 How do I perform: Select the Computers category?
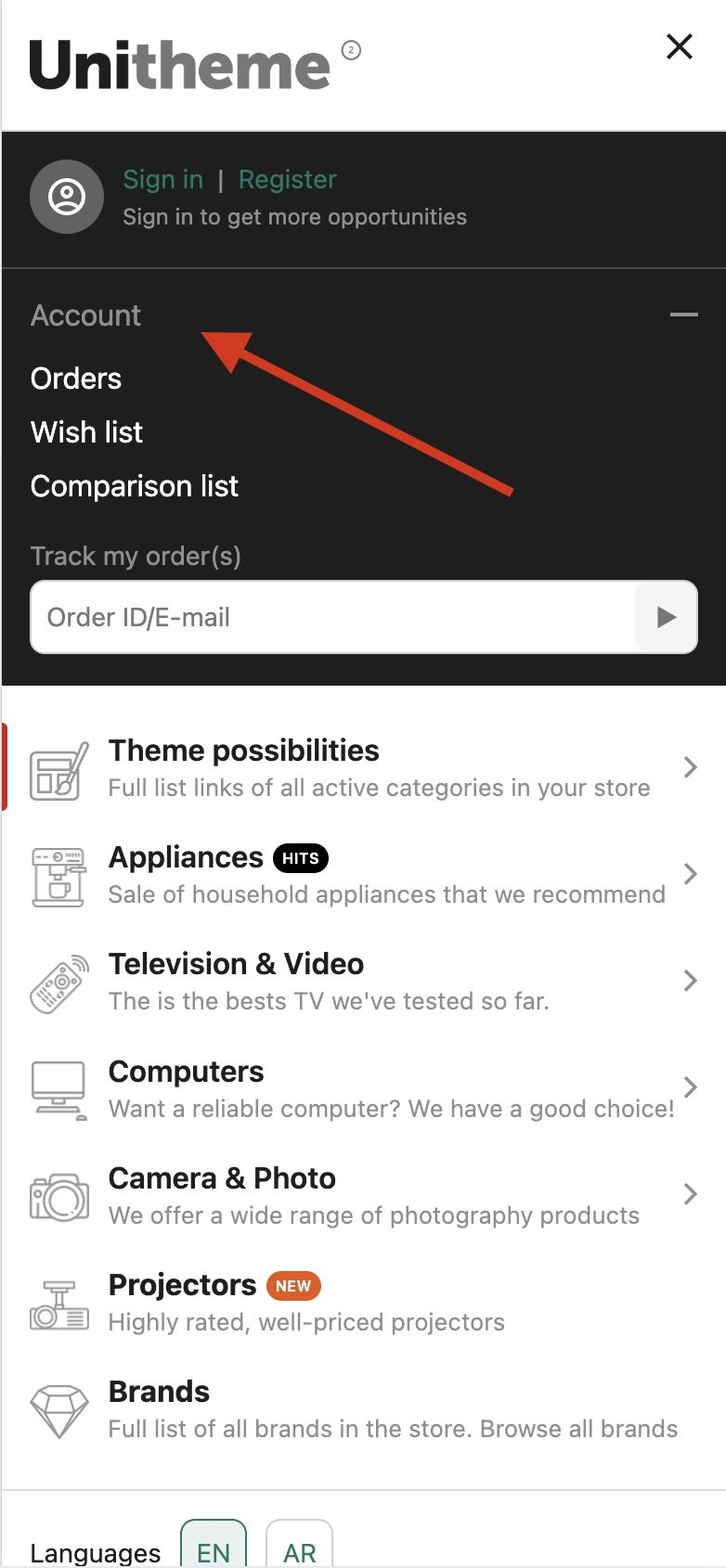pyautogui.click(x=187, y=1073)
